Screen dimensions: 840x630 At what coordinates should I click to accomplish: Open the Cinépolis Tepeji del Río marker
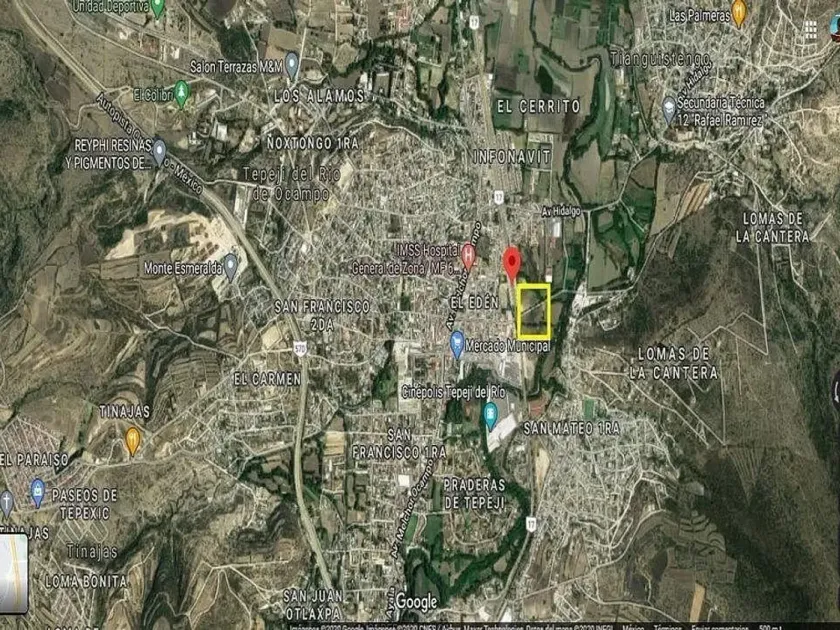pos(490,416)
